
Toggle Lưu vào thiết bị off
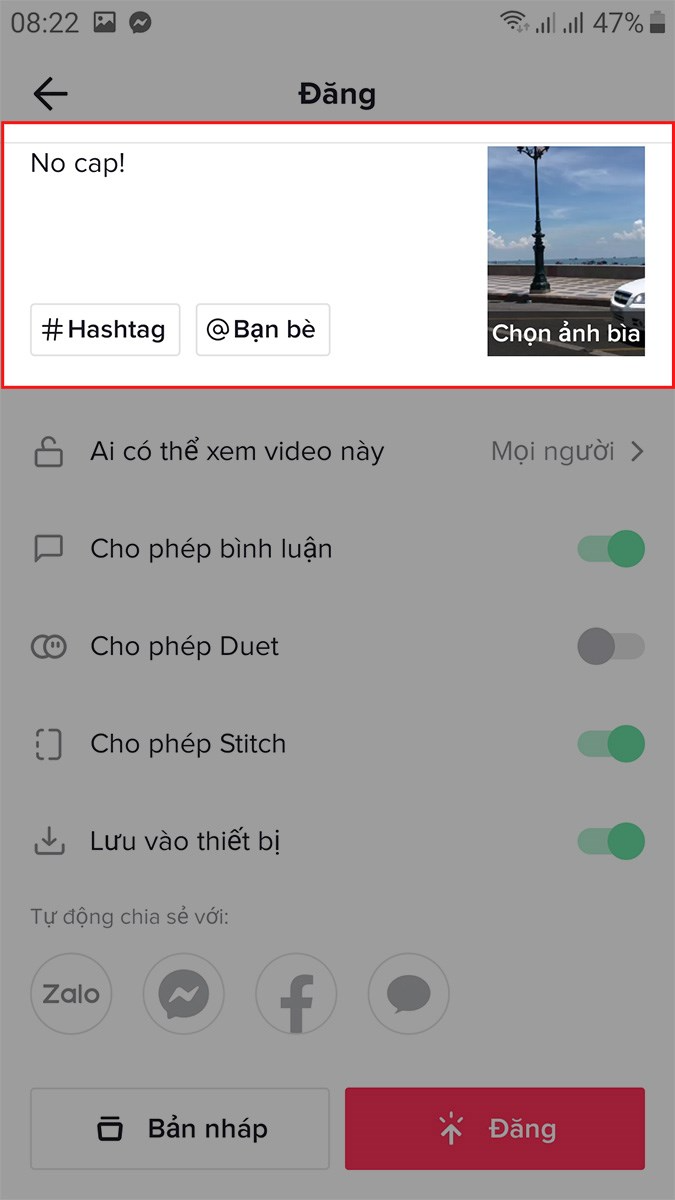611,842
